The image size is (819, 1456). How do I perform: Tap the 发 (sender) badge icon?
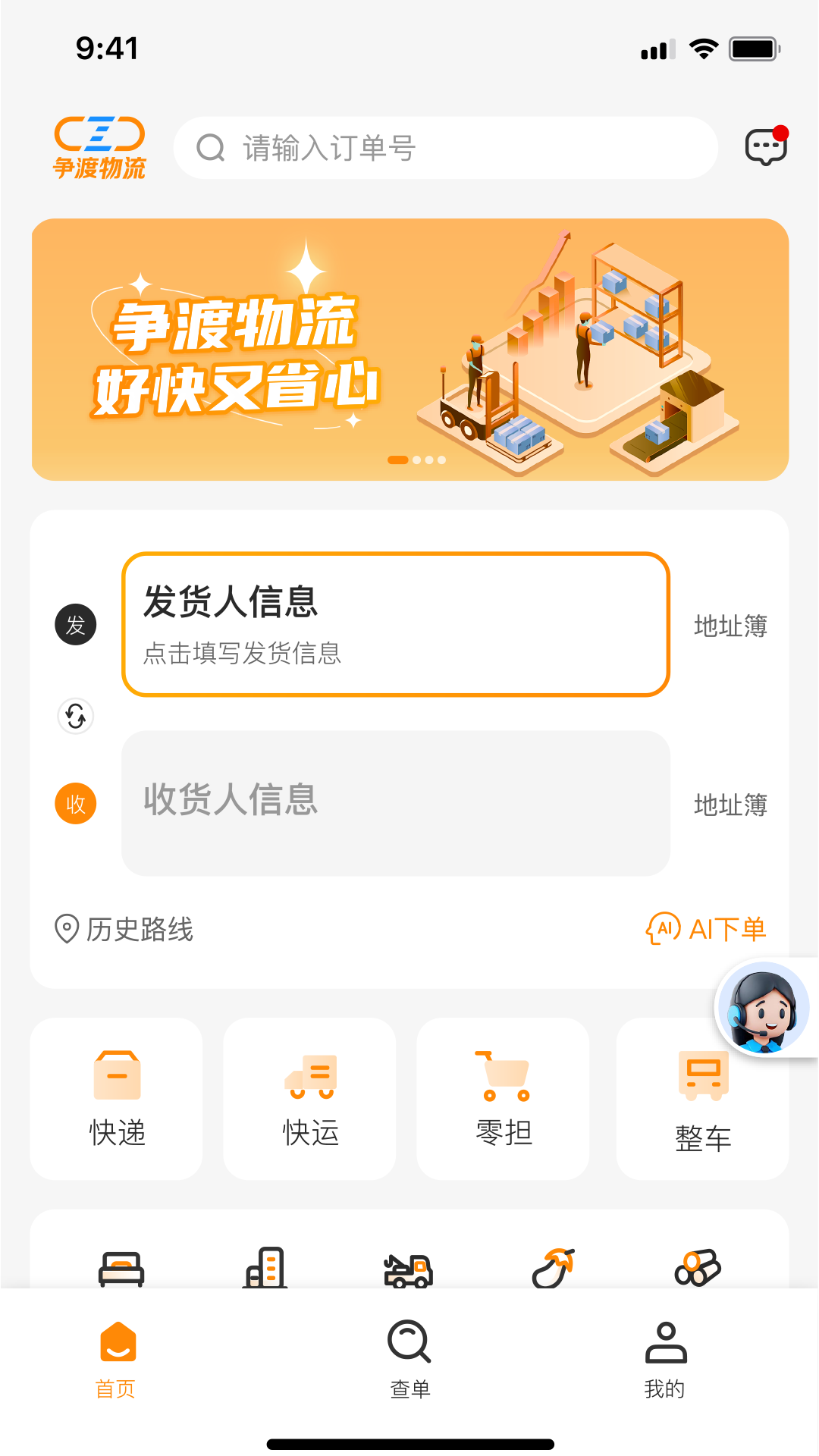(75, 626)
